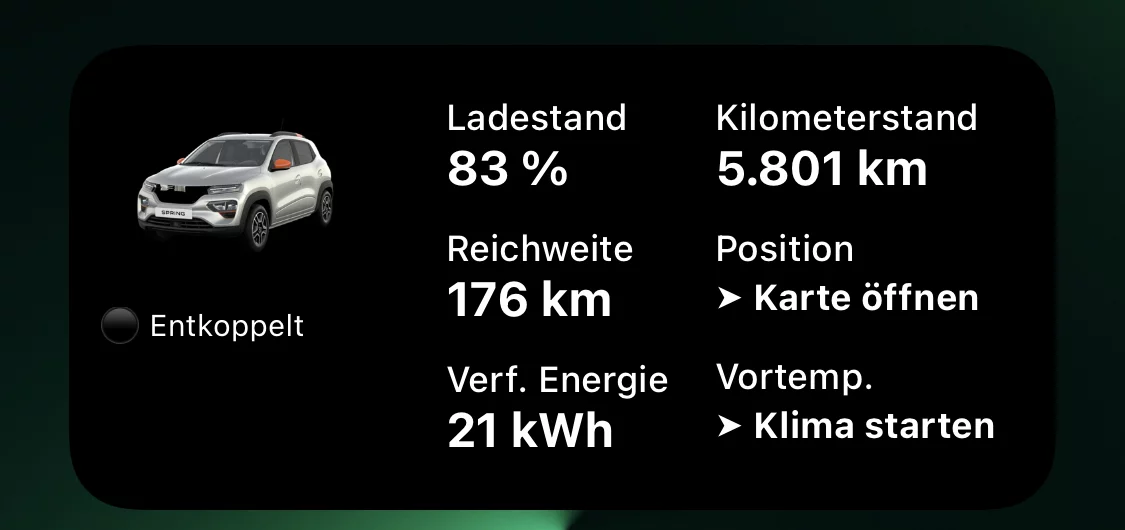
Task: Start climate with Klima starten
Action: click(x=856, y=426)
